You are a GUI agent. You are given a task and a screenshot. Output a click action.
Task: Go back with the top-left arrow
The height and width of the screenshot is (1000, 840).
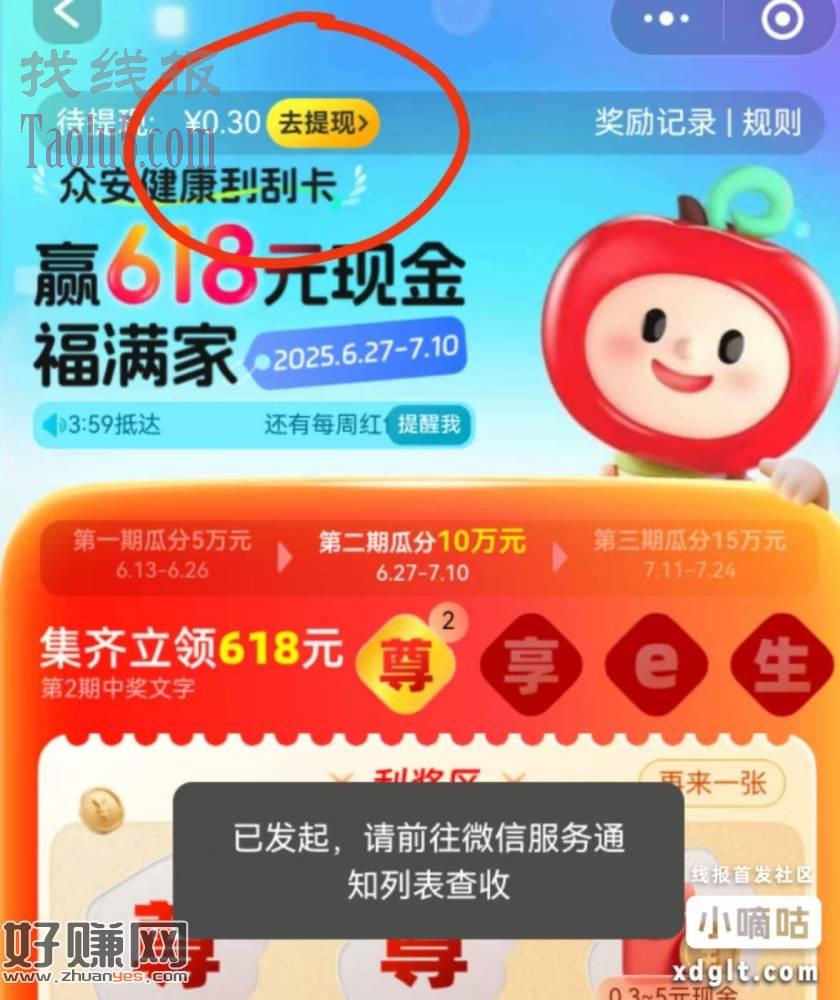tap(64, 16)
